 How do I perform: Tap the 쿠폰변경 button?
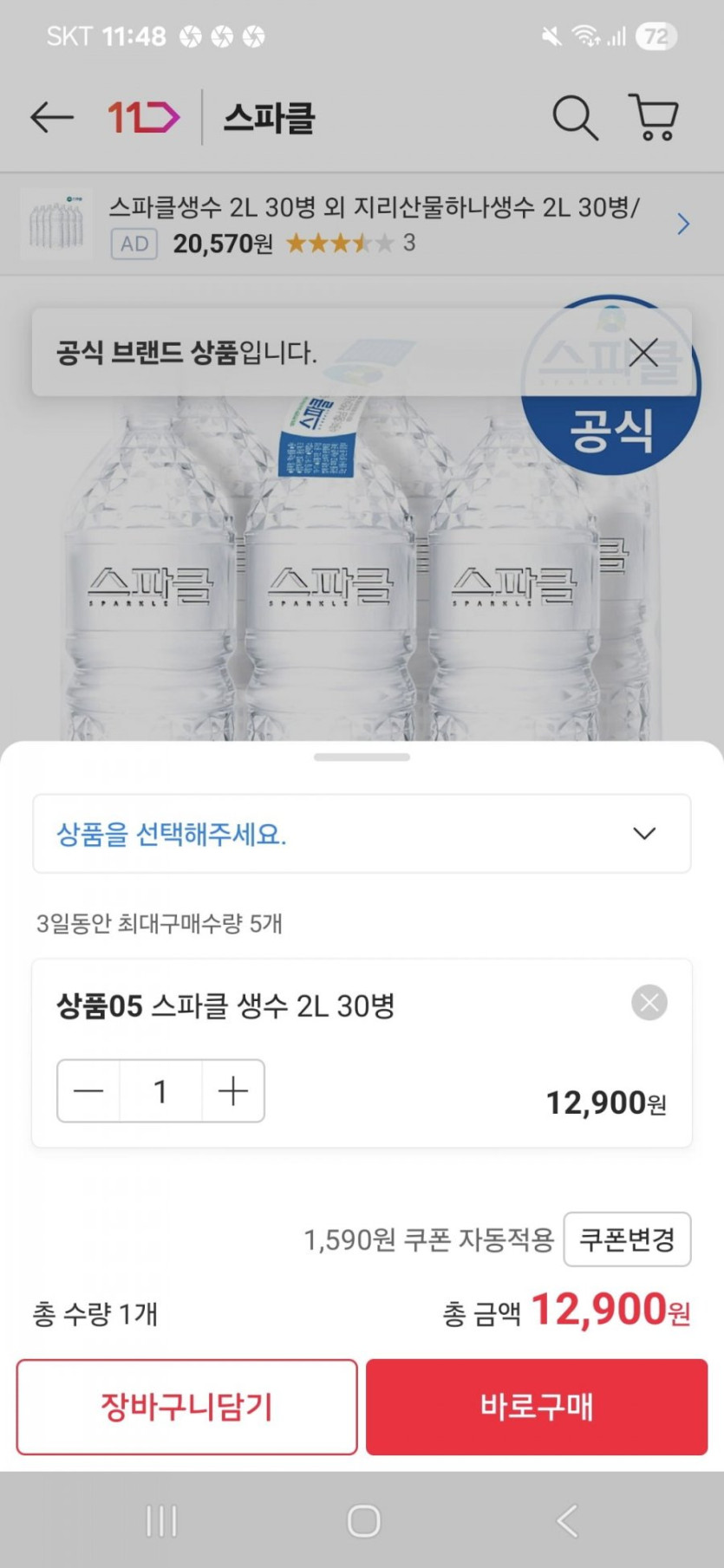[x=627, y=1239]
